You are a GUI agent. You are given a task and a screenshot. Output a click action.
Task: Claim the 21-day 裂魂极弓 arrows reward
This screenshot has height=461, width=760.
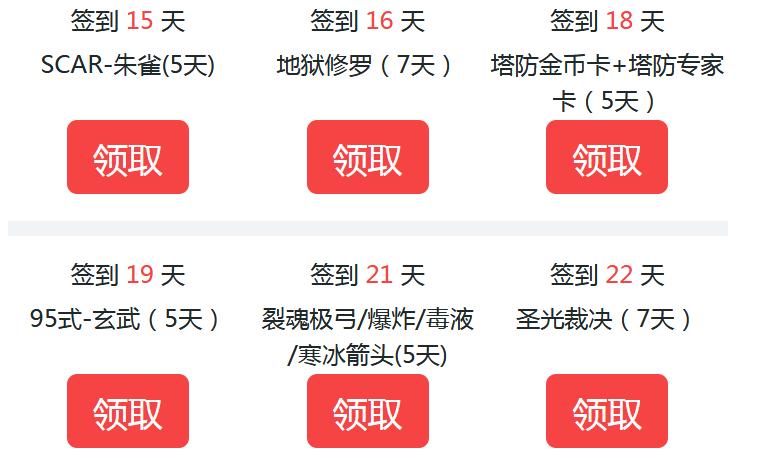(367, 411)
